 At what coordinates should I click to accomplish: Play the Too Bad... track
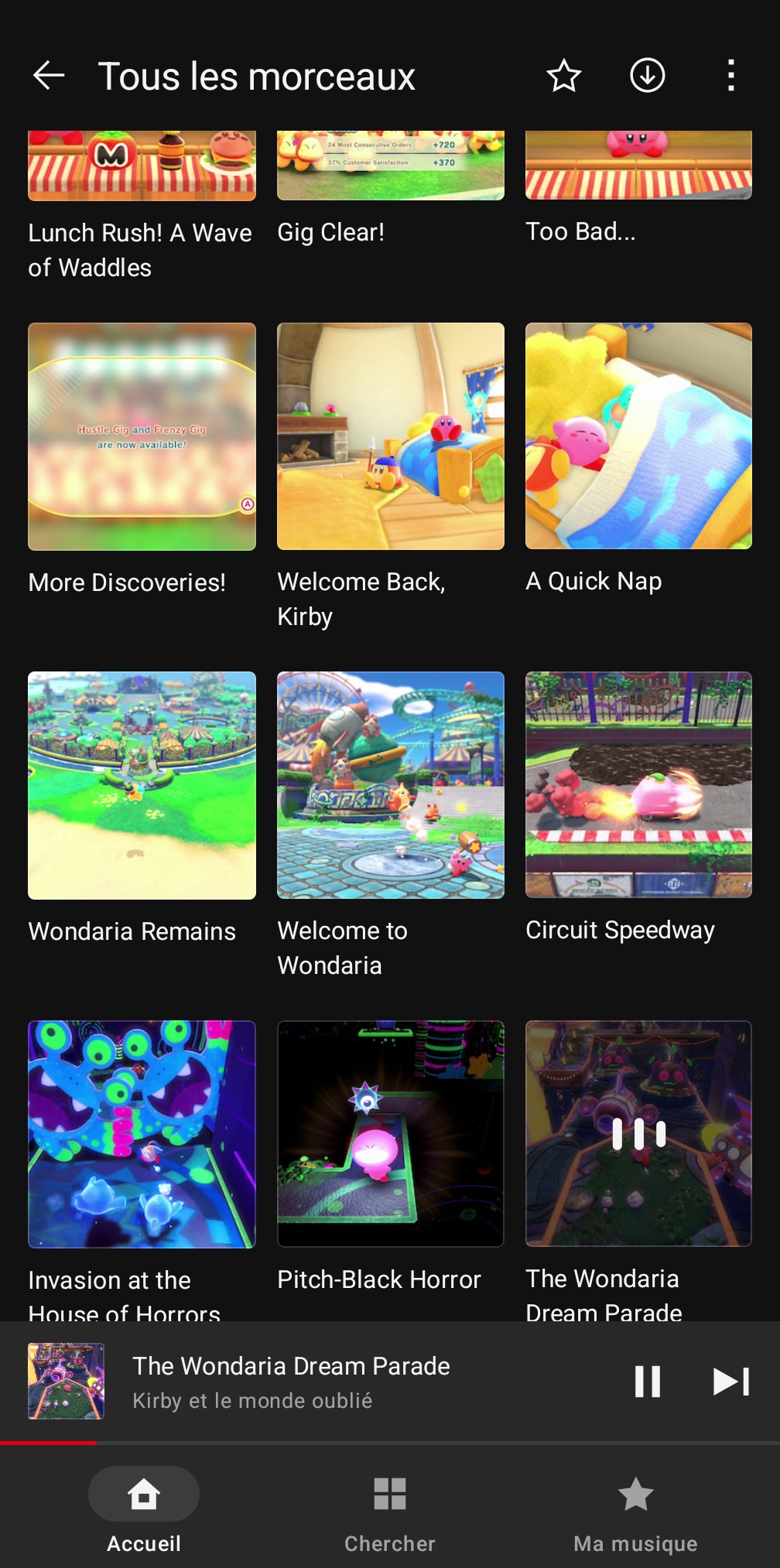(x=638, y=166)
